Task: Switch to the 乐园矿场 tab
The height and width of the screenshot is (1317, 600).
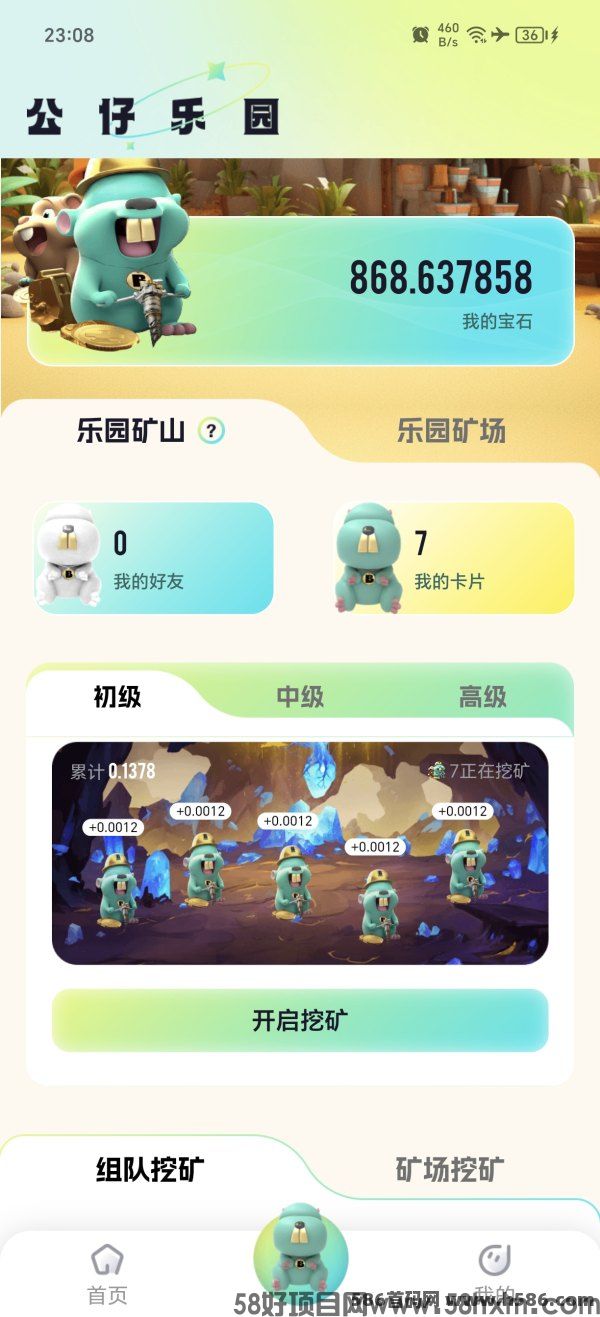Action: coord(451,431)
